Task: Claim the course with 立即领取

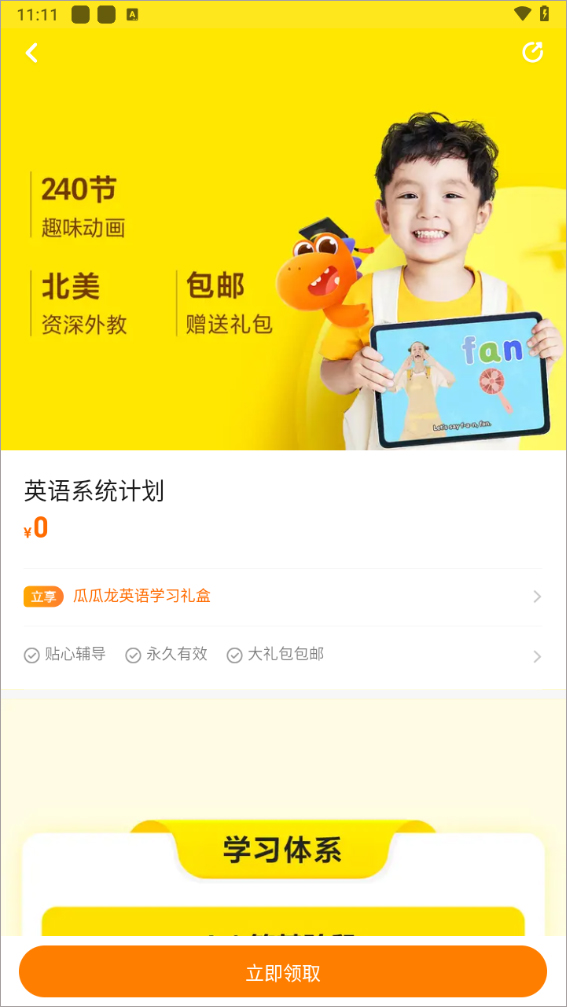Action: pos(283,972)
